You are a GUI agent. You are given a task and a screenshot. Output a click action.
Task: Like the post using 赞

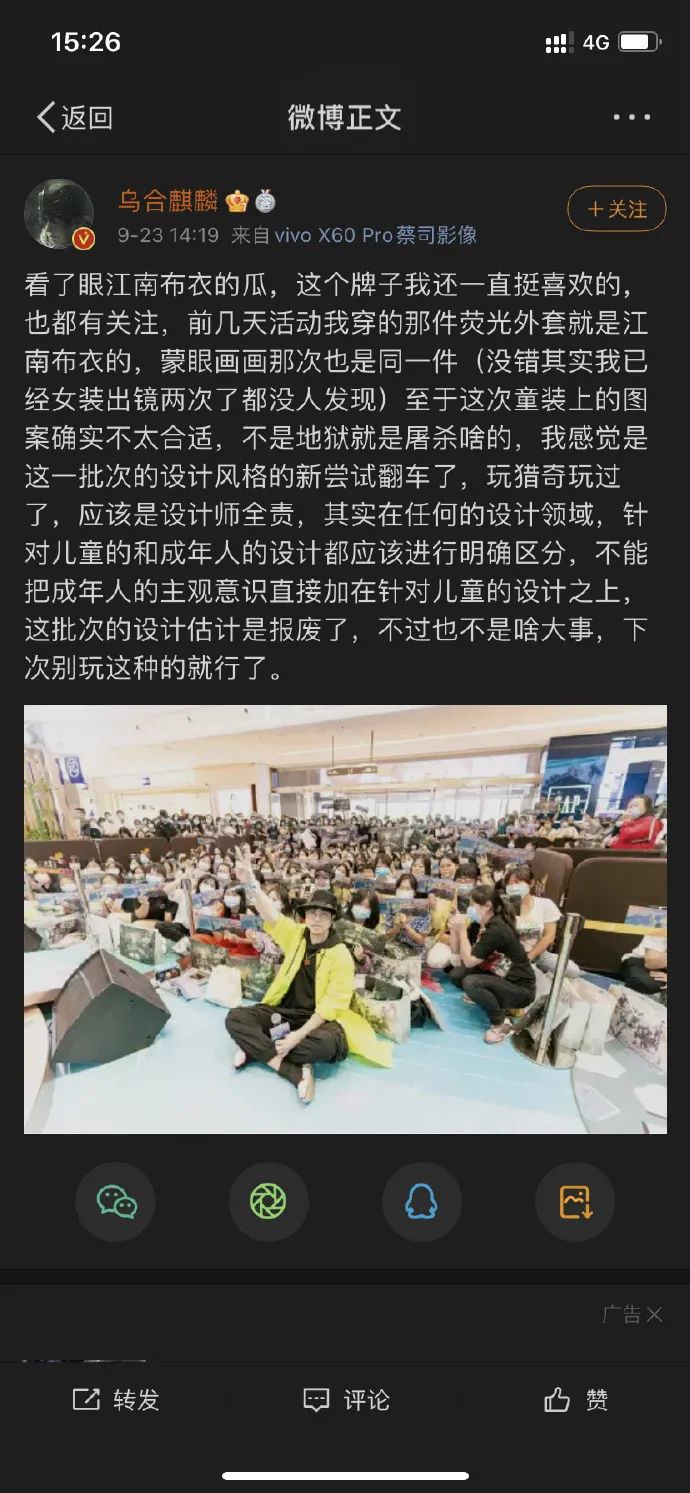(x=576, y=1400)
